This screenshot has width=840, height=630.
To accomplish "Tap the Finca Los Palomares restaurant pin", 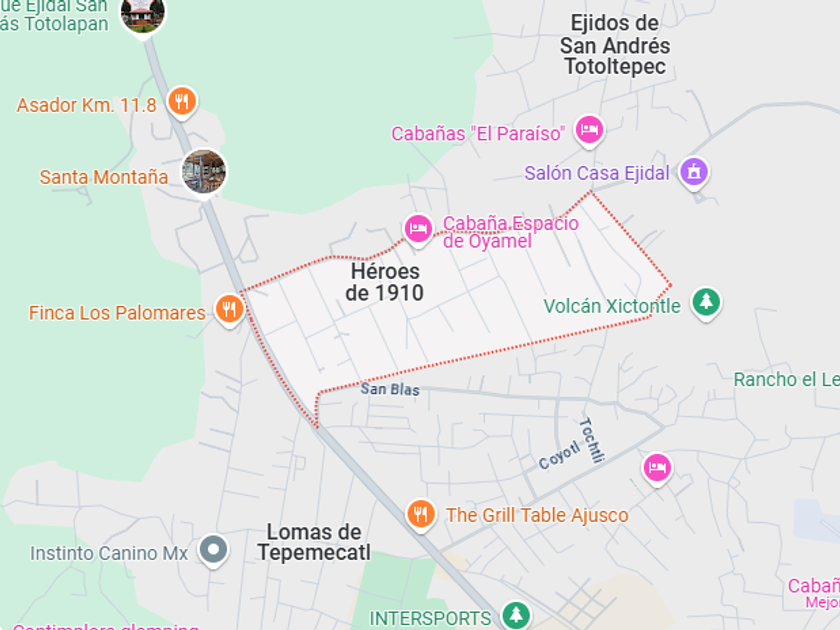I will [229, 309].
